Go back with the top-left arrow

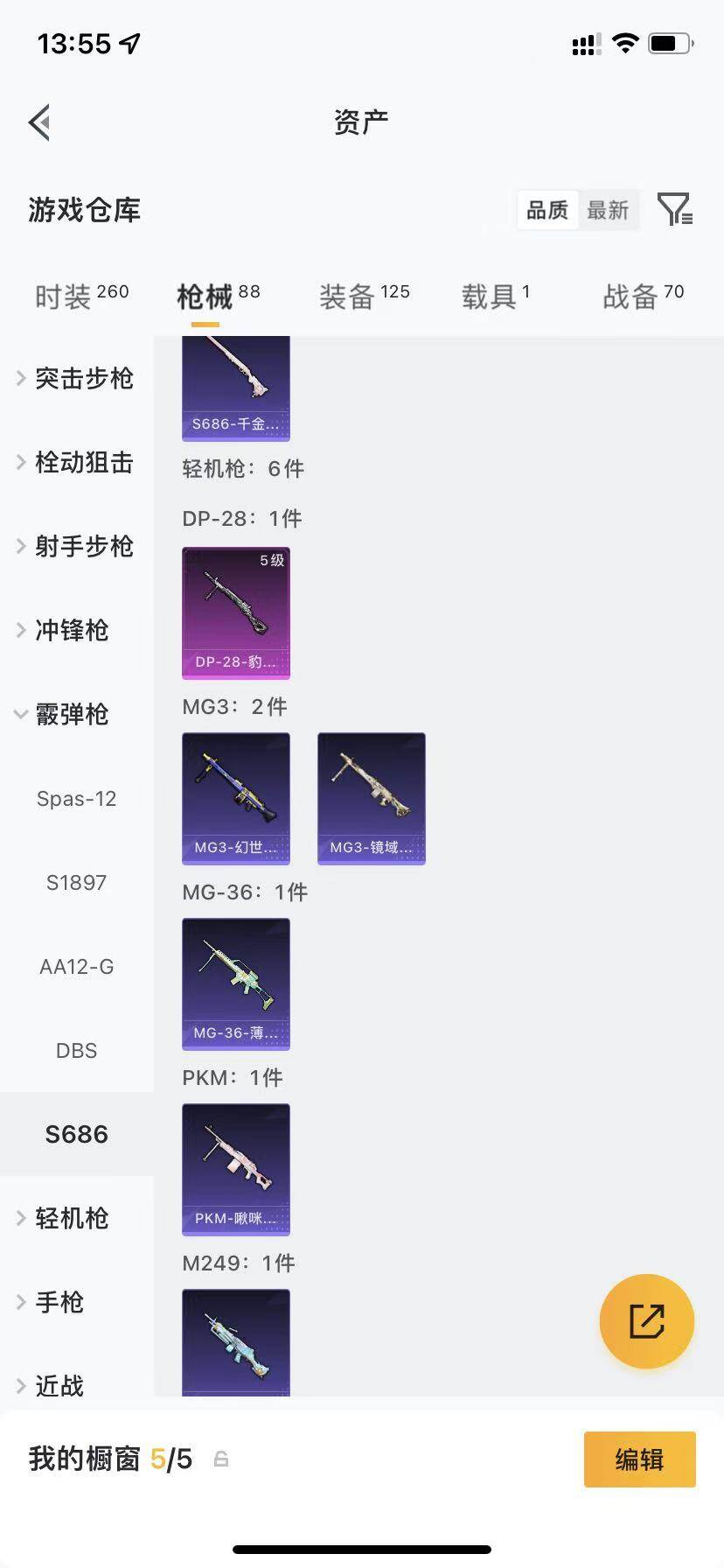[39, 122]
